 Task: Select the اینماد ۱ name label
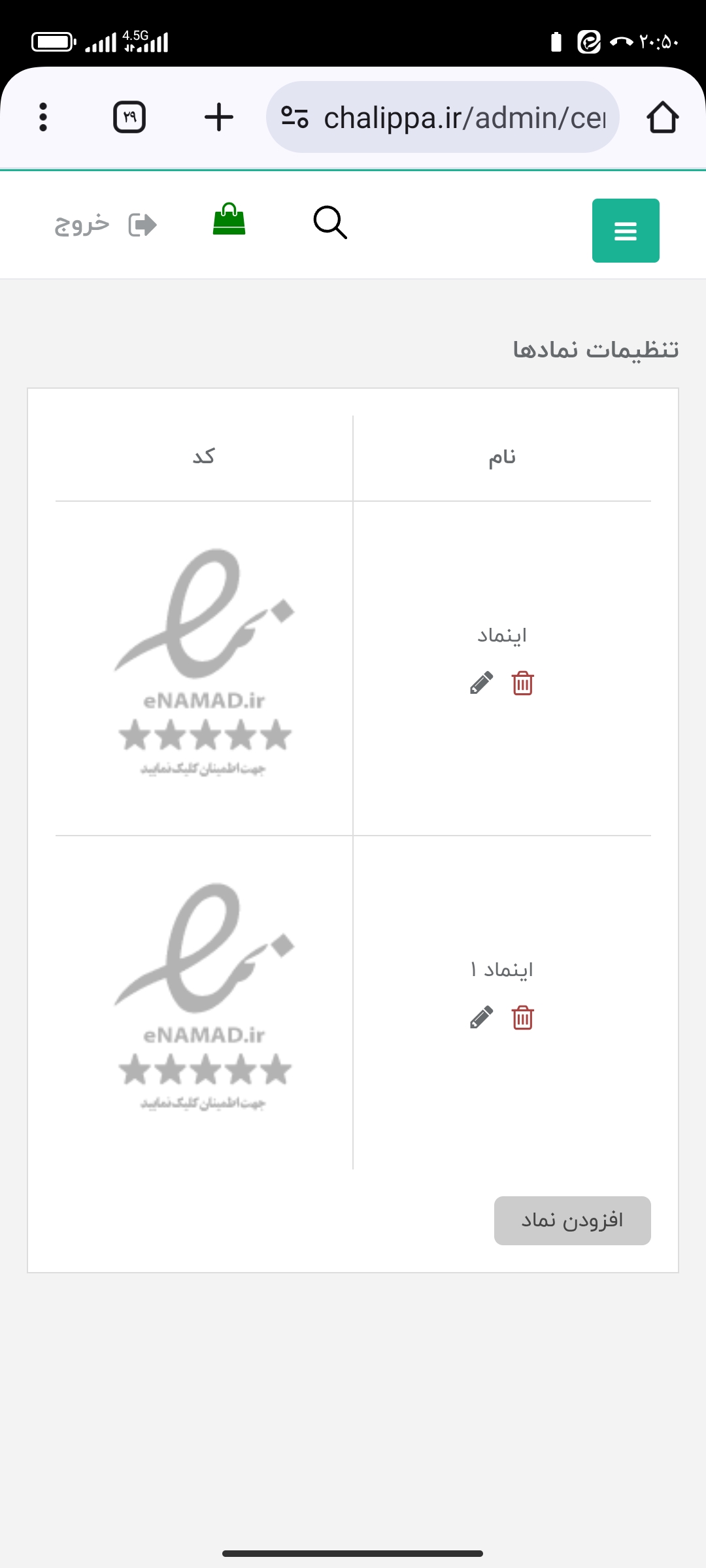tap(501, 969)
